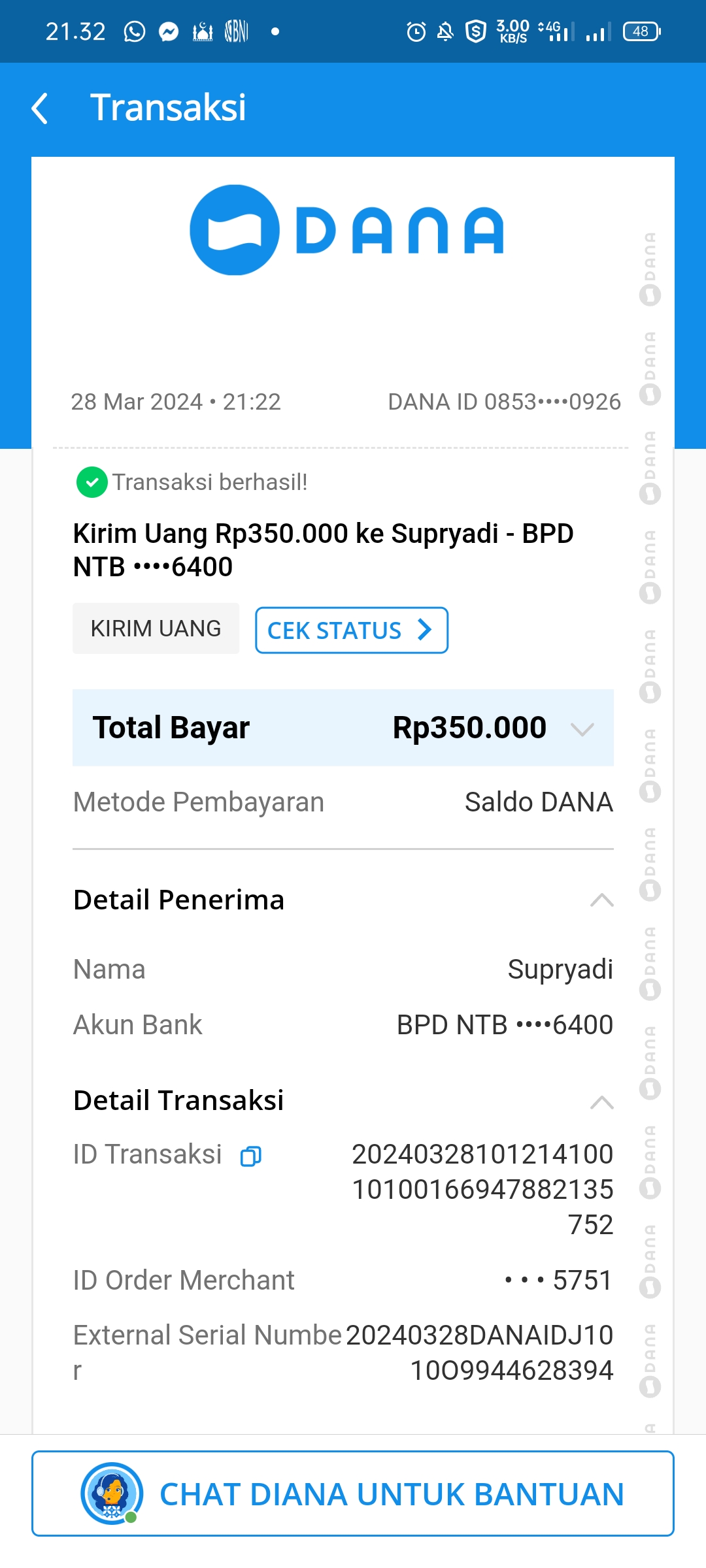Go back from the Transaksi screen
This screenshot has width=706, height=1568.
click(41, 108)
